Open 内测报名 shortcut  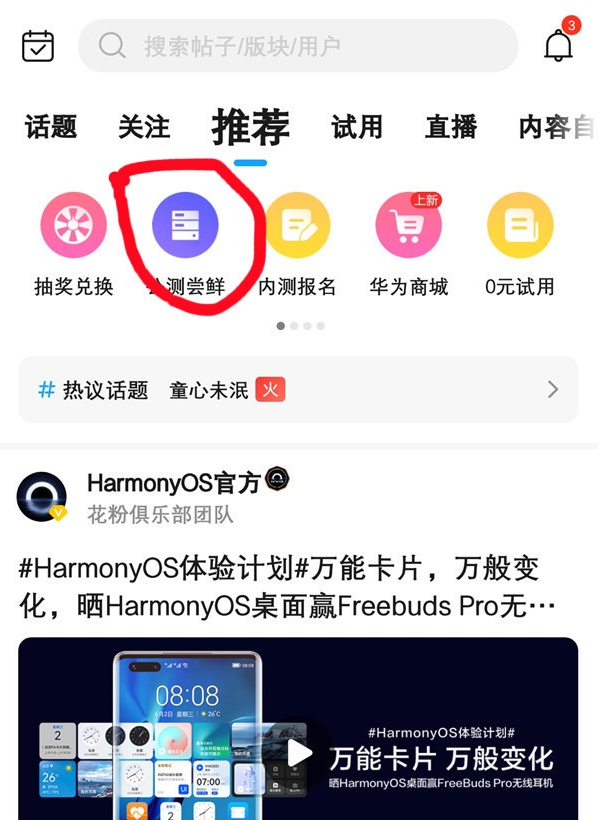[x=297, y=226]
